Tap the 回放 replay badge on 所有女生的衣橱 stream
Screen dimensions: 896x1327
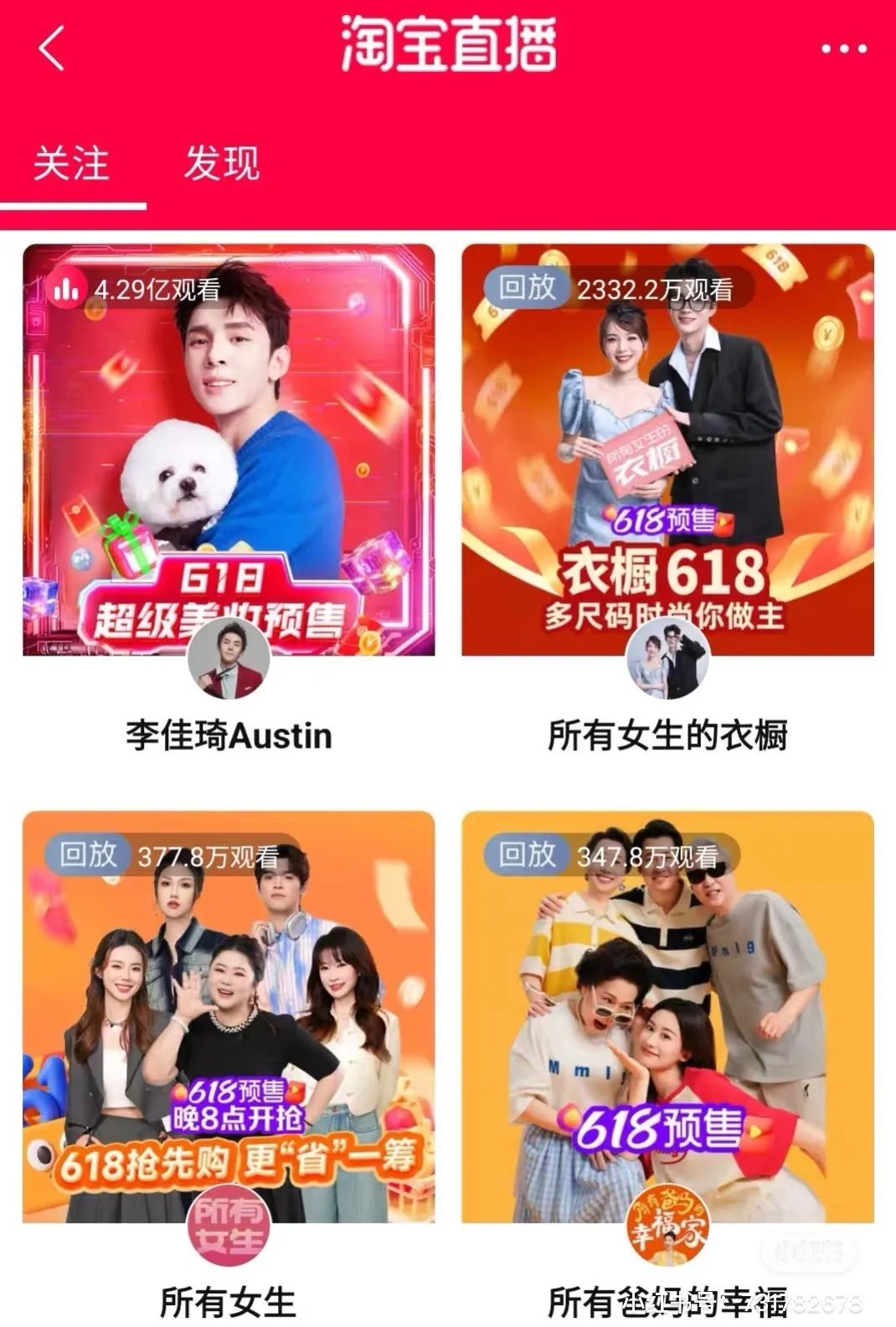524,288
